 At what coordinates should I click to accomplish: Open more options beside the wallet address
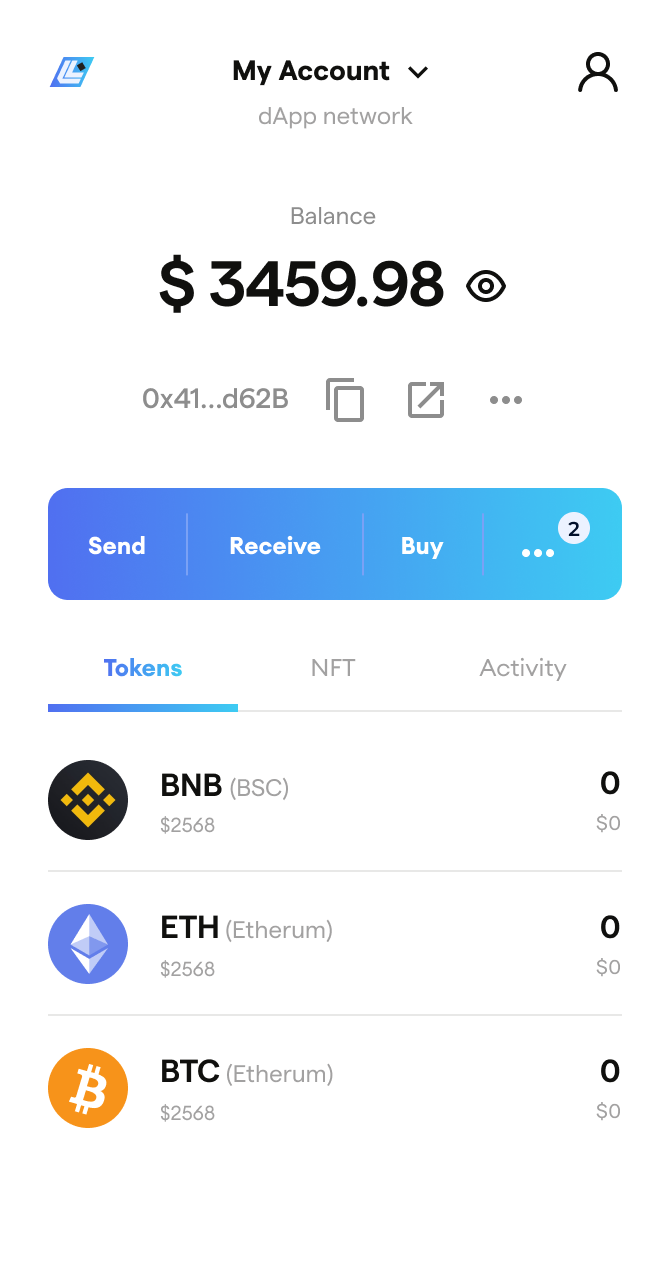tap(506, 400)
